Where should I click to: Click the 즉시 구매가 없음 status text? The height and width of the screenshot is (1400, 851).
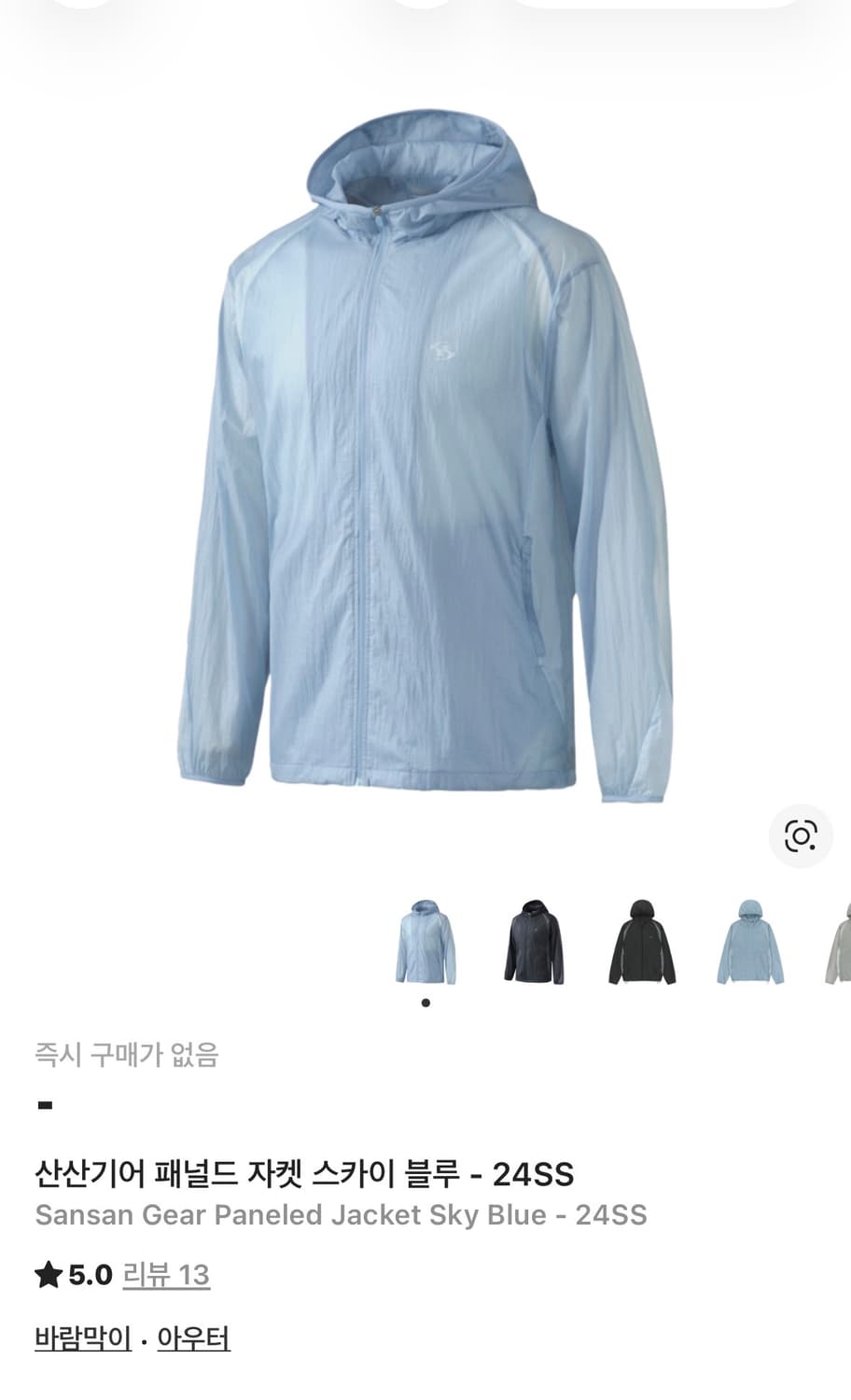(126, 1055)
